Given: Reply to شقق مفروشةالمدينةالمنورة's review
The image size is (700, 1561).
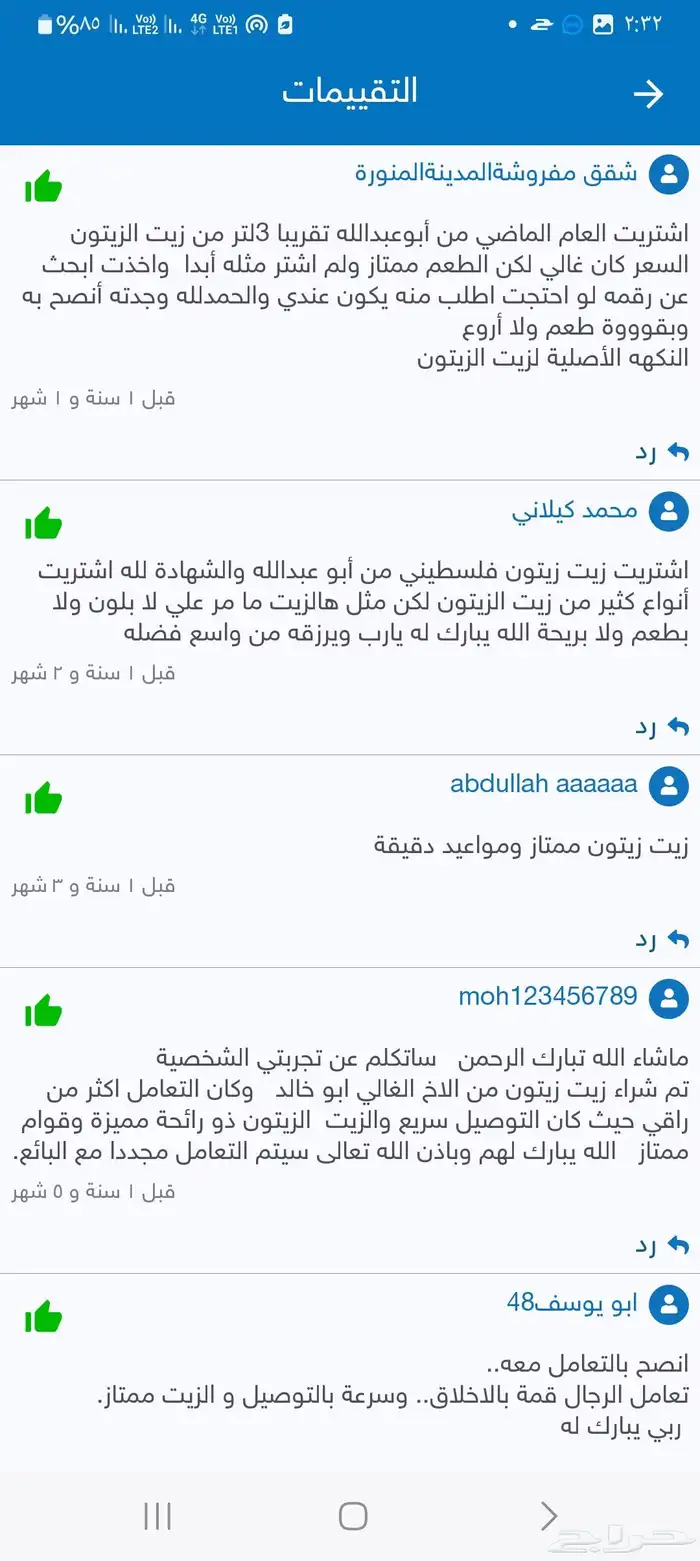Looking at the screenshot, I should pos(662,452).
